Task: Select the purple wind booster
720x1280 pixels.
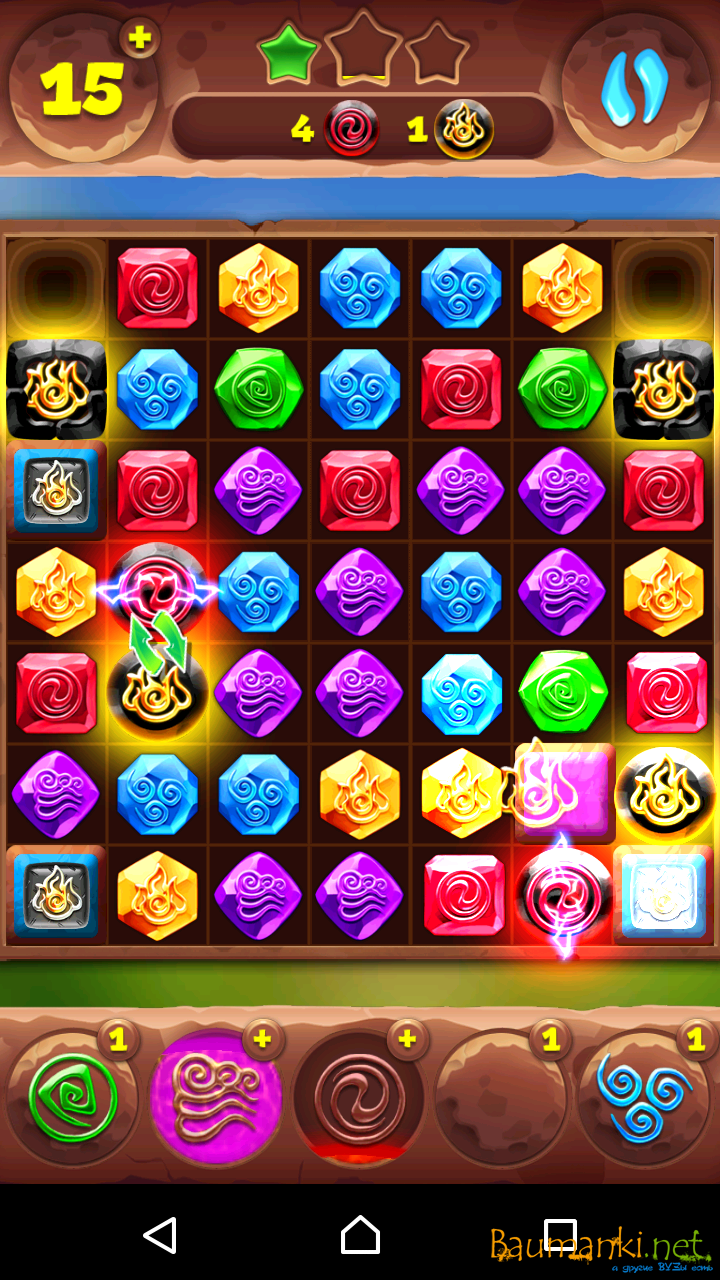Action: click(x=215, y=1099)
